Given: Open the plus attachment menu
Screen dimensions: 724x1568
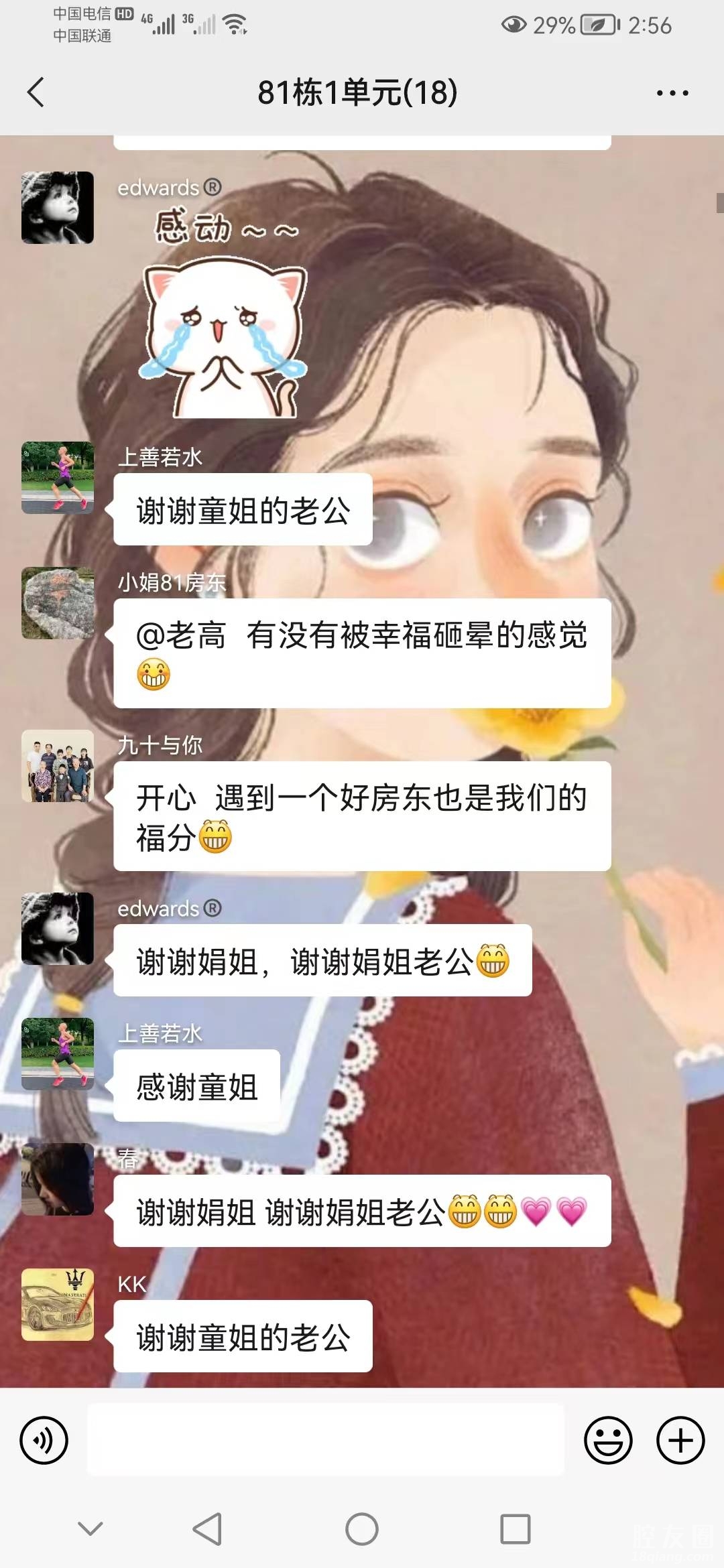Looking at the screenshot, I should [x=680, y=1440].
